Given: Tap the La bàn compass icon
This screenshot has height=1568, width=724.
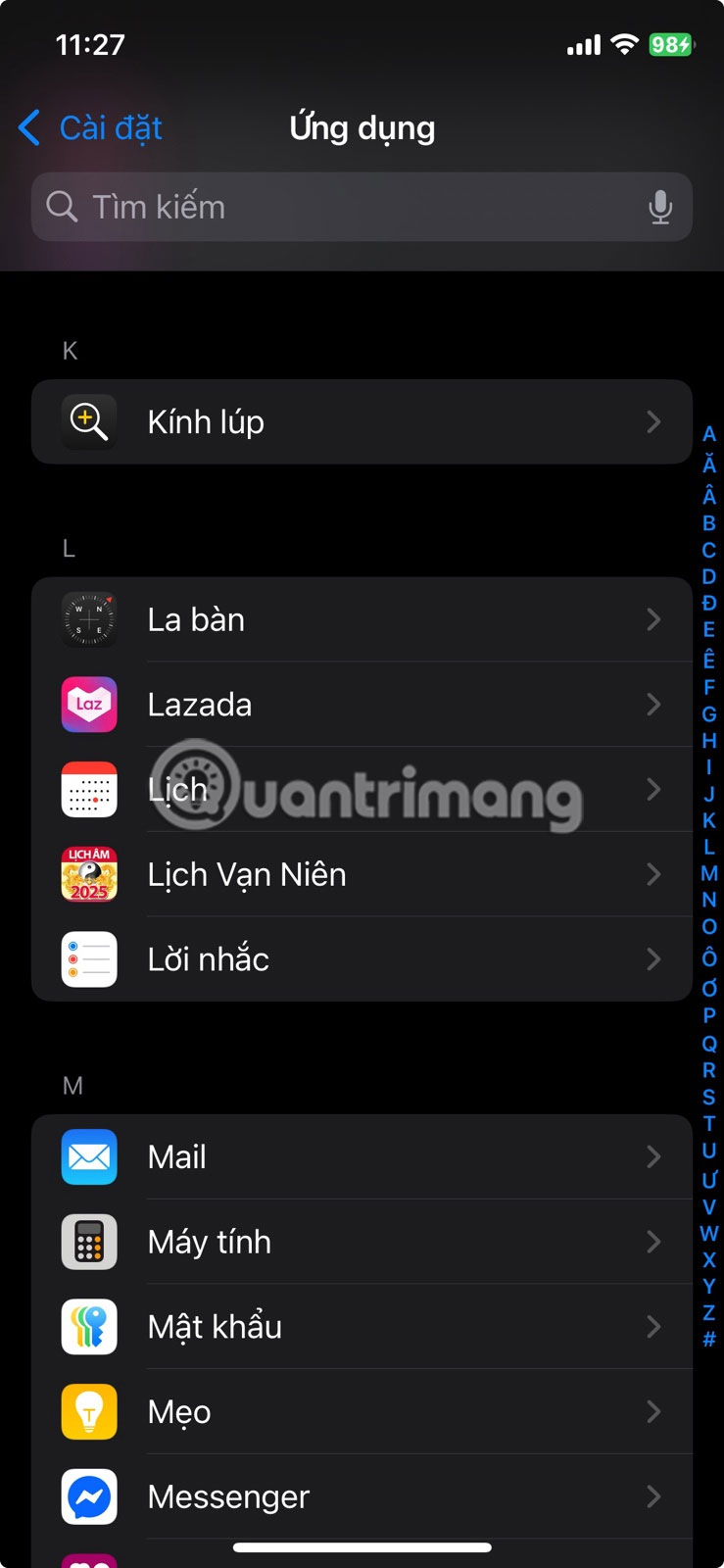Looking at the screenshot, I should point(89,619).
